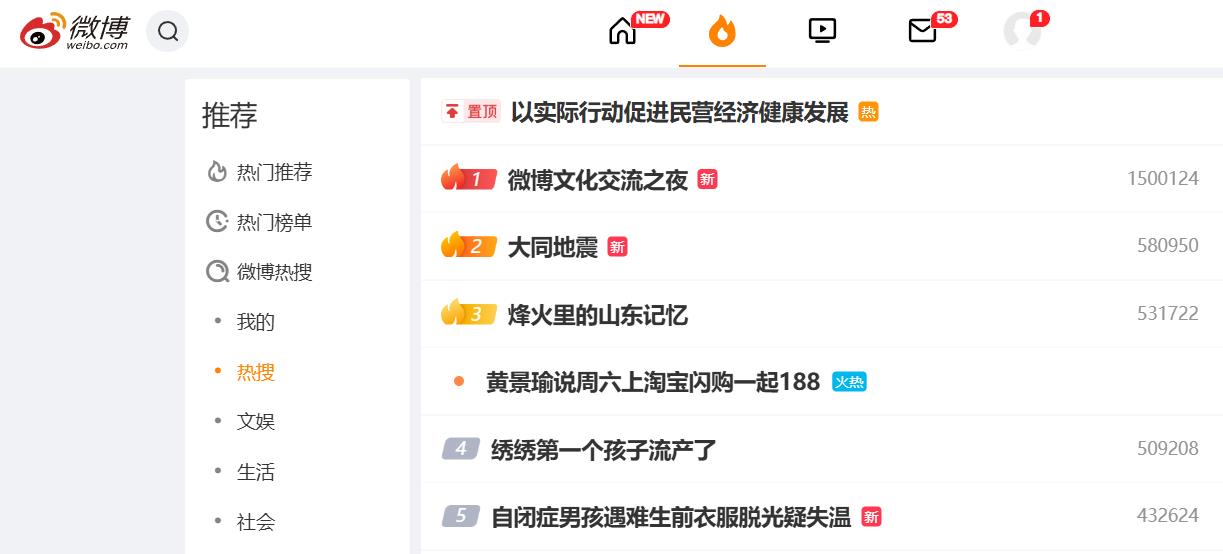Select 热门推荐 in the sidebar
This screenshot has height=554, width=1223.
click(x=274, y=172)
